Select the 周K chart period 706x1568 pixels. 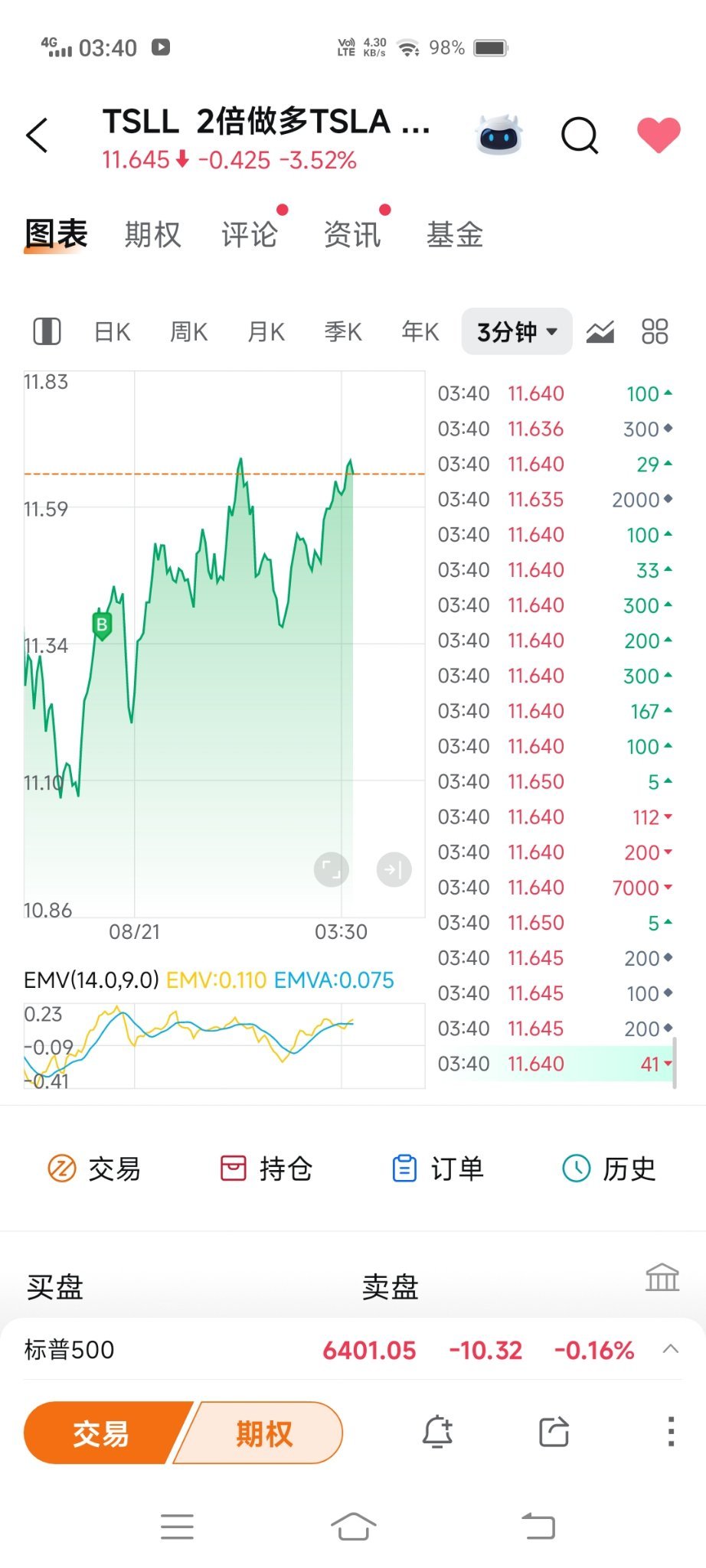click(x=189, y=332)
